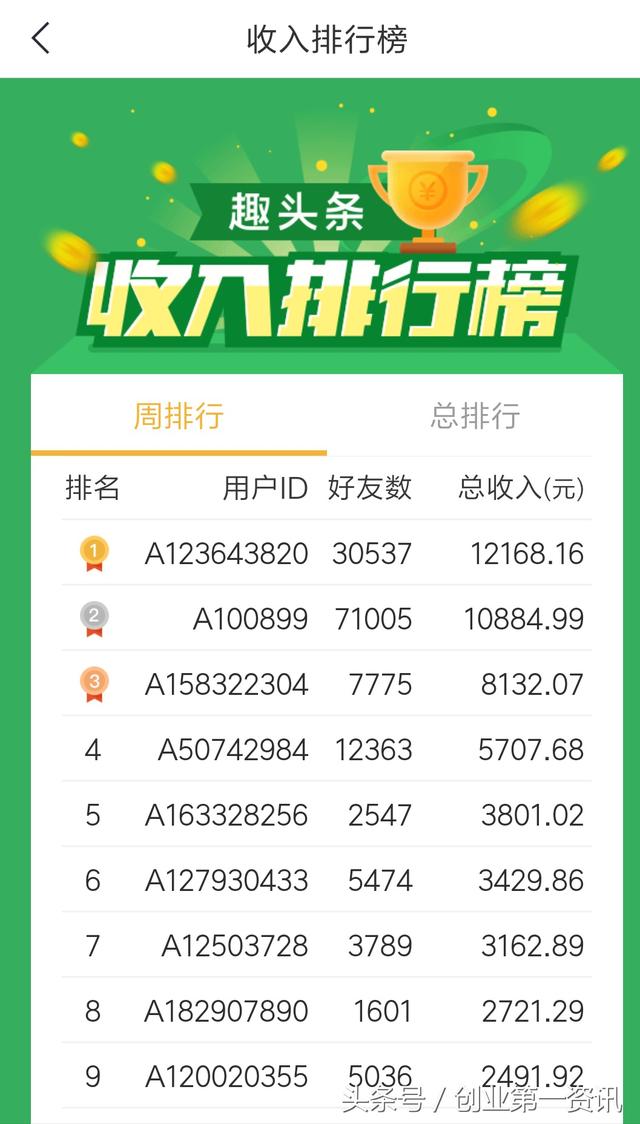Select the 周排行 tab
Viewport: 640px width, 1124px height.
coord(178,416)
